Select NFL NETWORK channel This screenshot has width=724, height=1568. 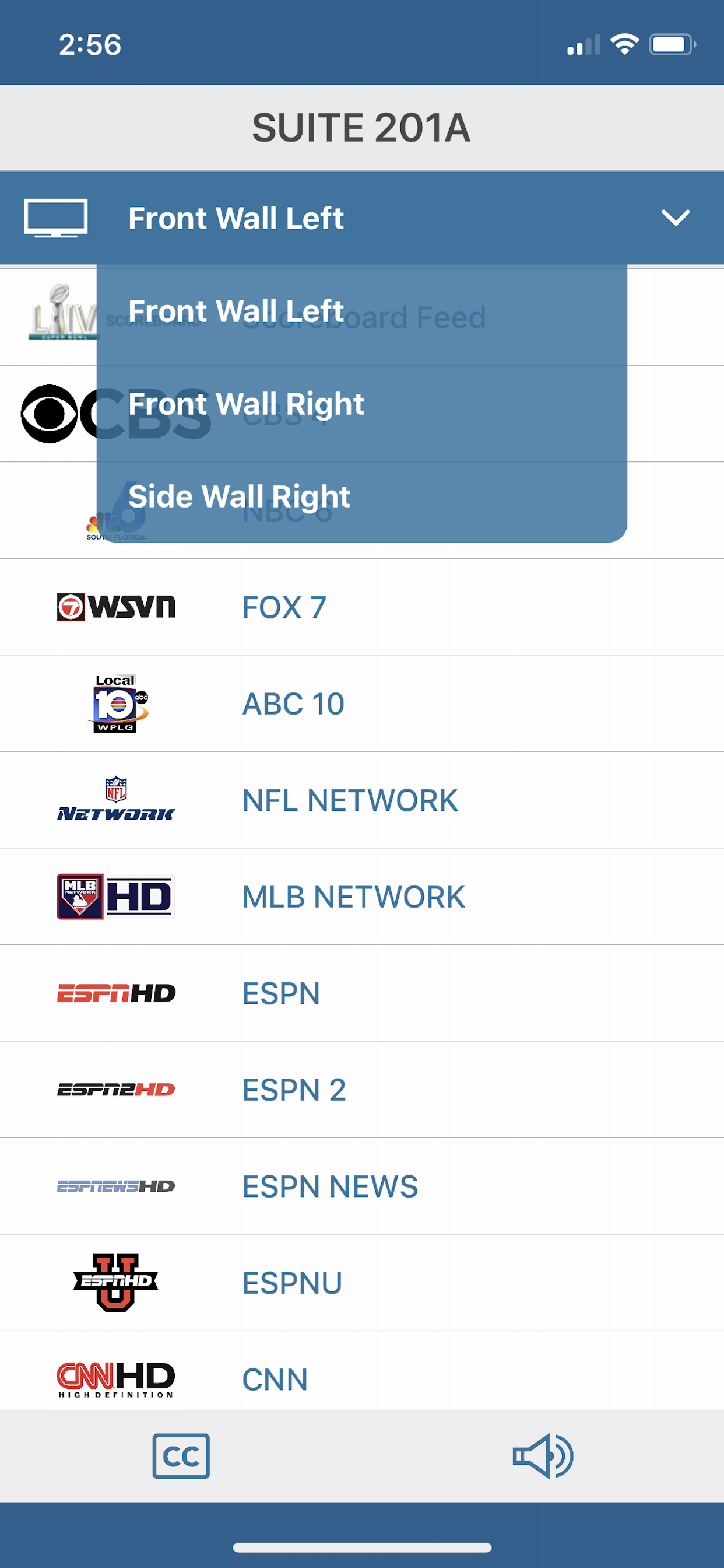click(x=362, y=800)
